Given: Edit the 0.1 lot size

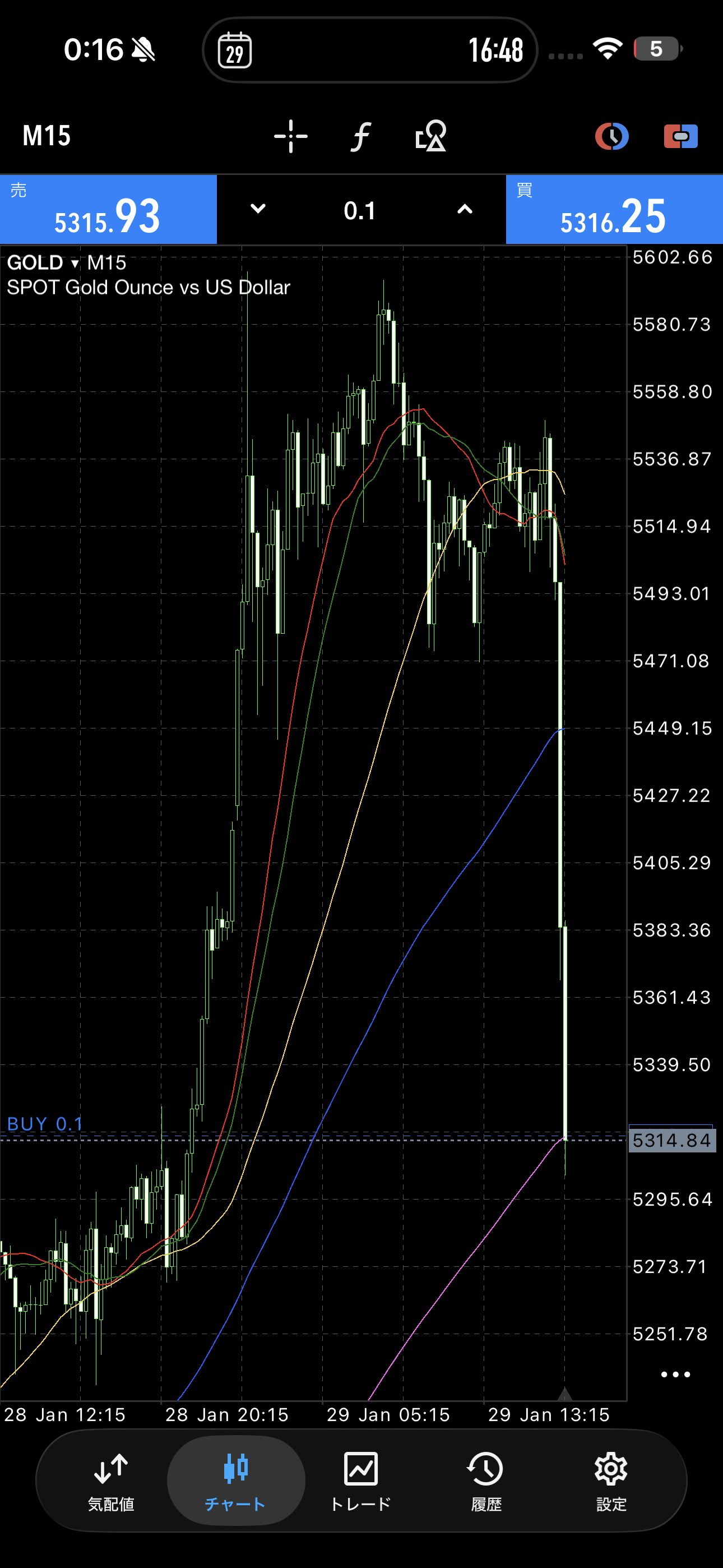Looking at the screenshot, I should (360, 211).
